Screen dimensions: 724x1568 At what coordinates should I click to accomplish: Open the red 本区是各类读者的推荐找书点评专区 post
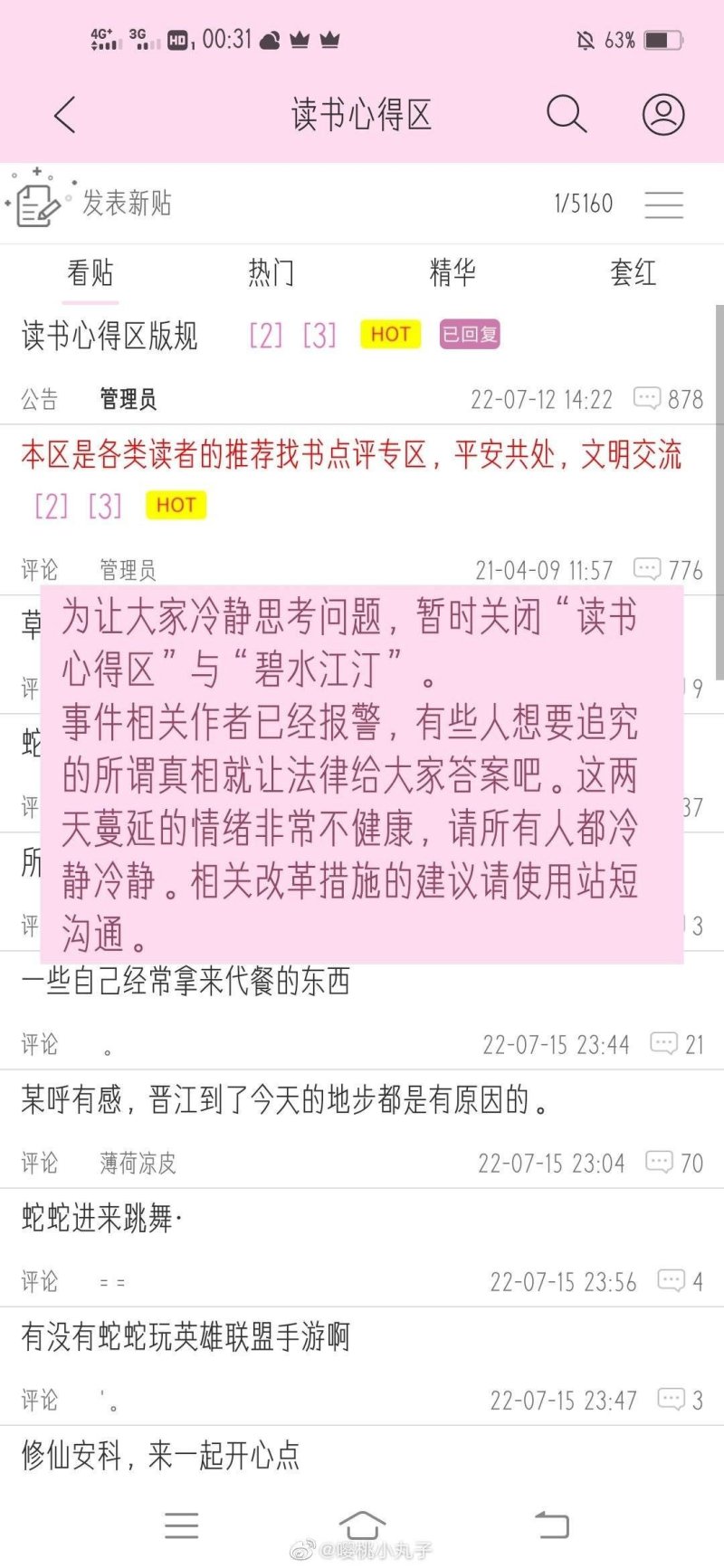[x=351, y=455]
